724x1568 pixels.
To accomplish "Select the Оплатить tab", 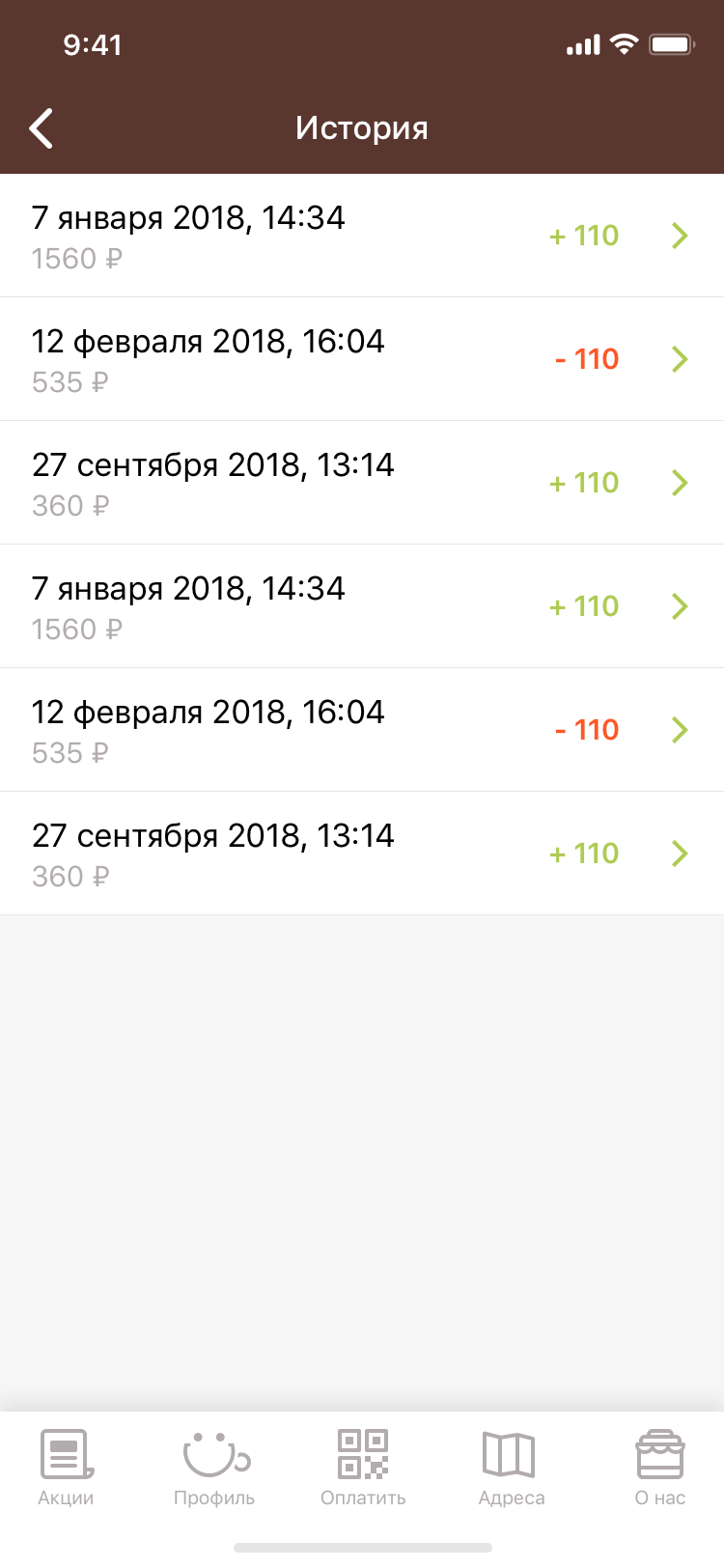I will click(363, 1467).
